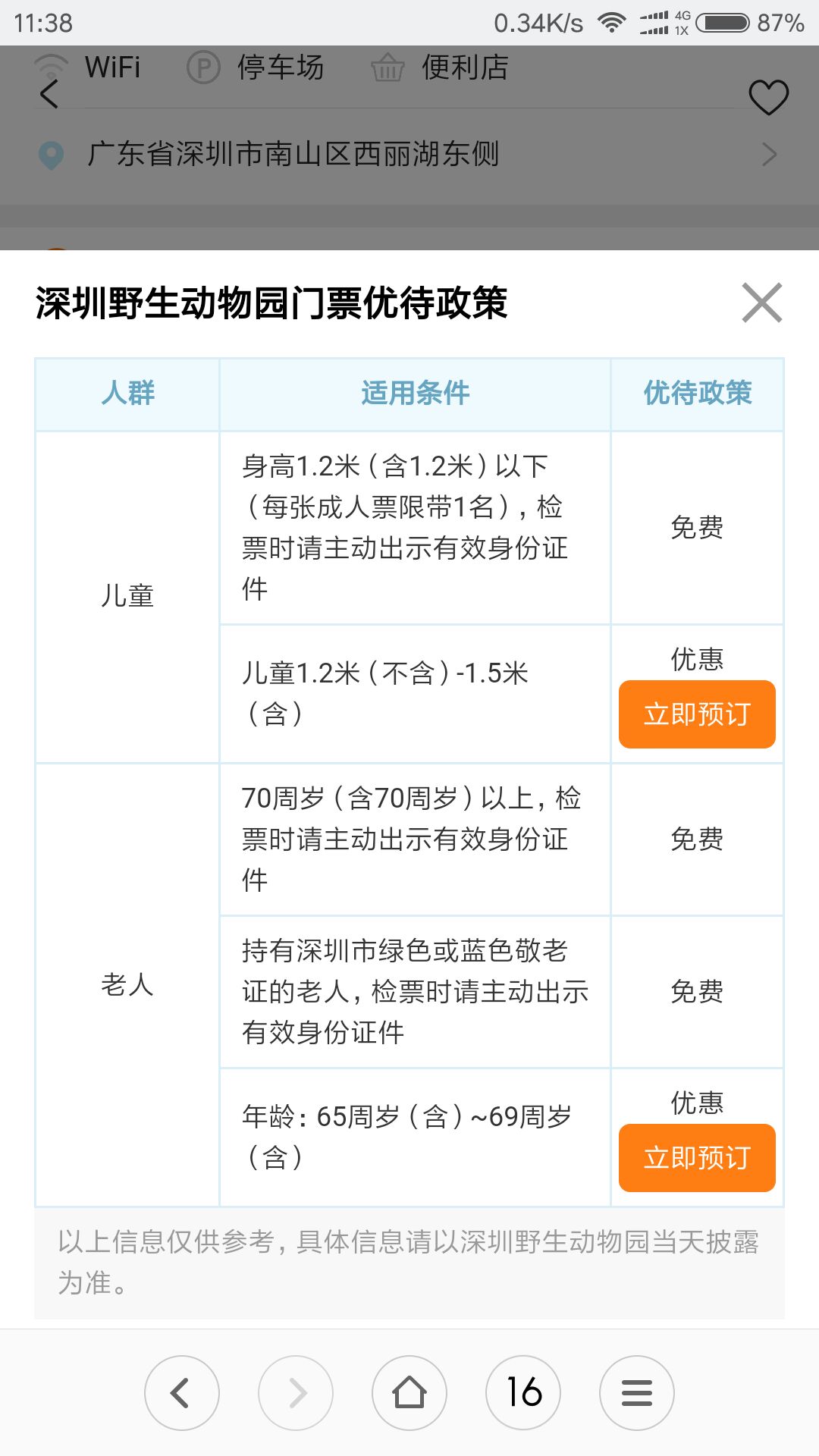The width and height of the screenshot is (819, 1456).
Task: Go back with the browser back button
Action: tap(182, 1393)
